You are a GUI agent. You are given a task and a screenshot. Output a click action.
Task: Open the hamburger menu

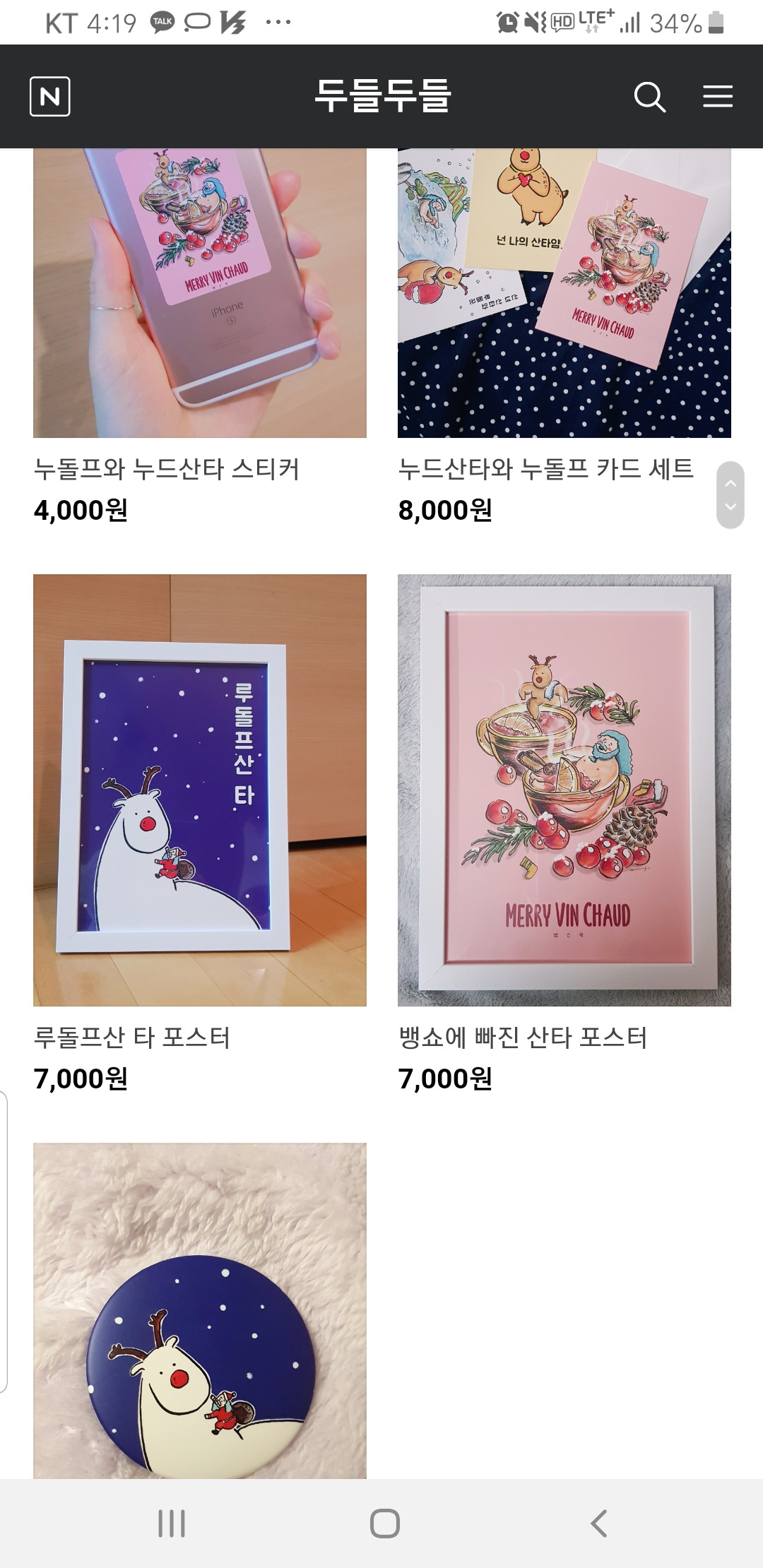tap(717, 97)
